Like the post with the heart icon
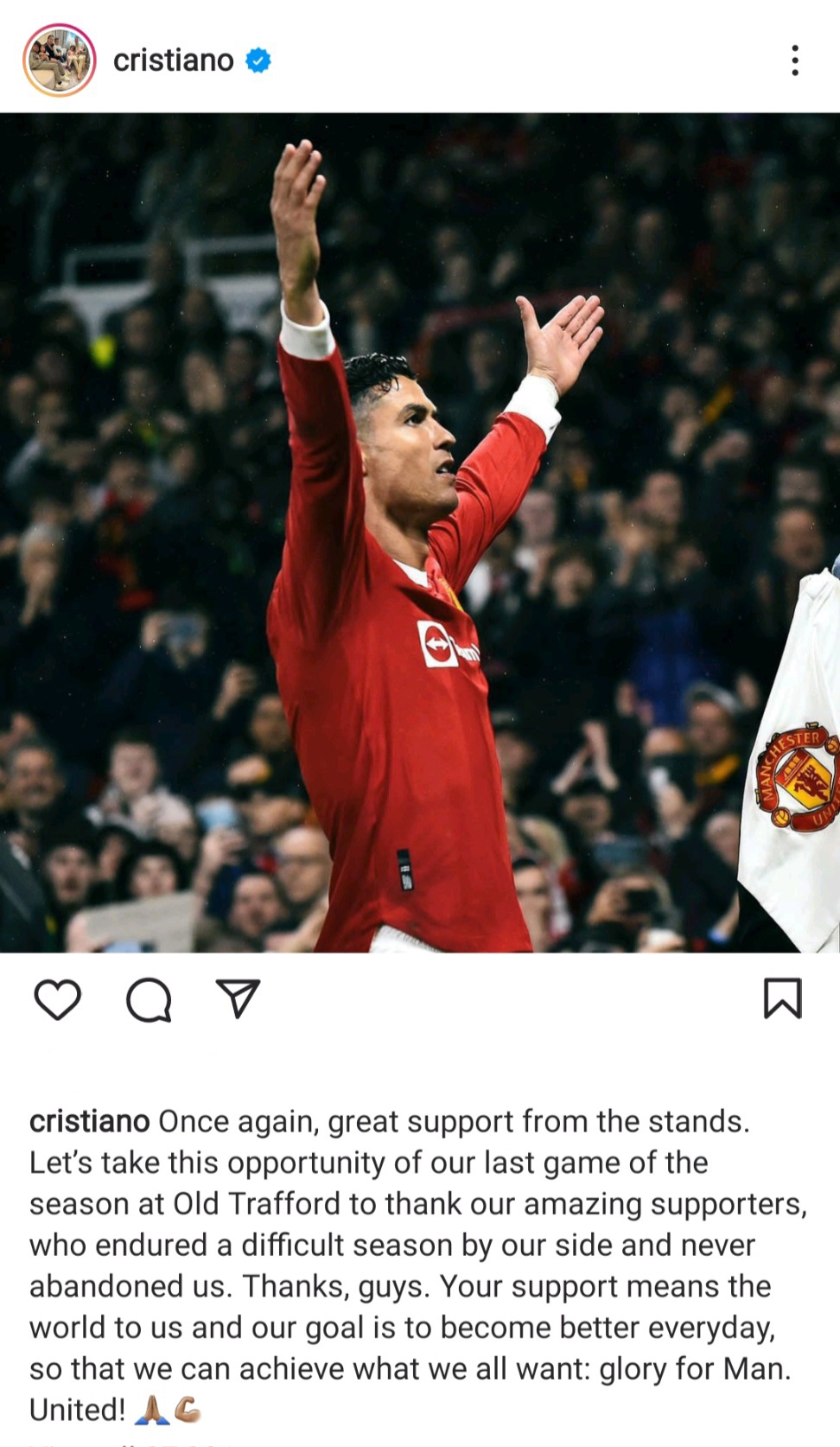The image size is (840, 1447). pos(57,1000)
